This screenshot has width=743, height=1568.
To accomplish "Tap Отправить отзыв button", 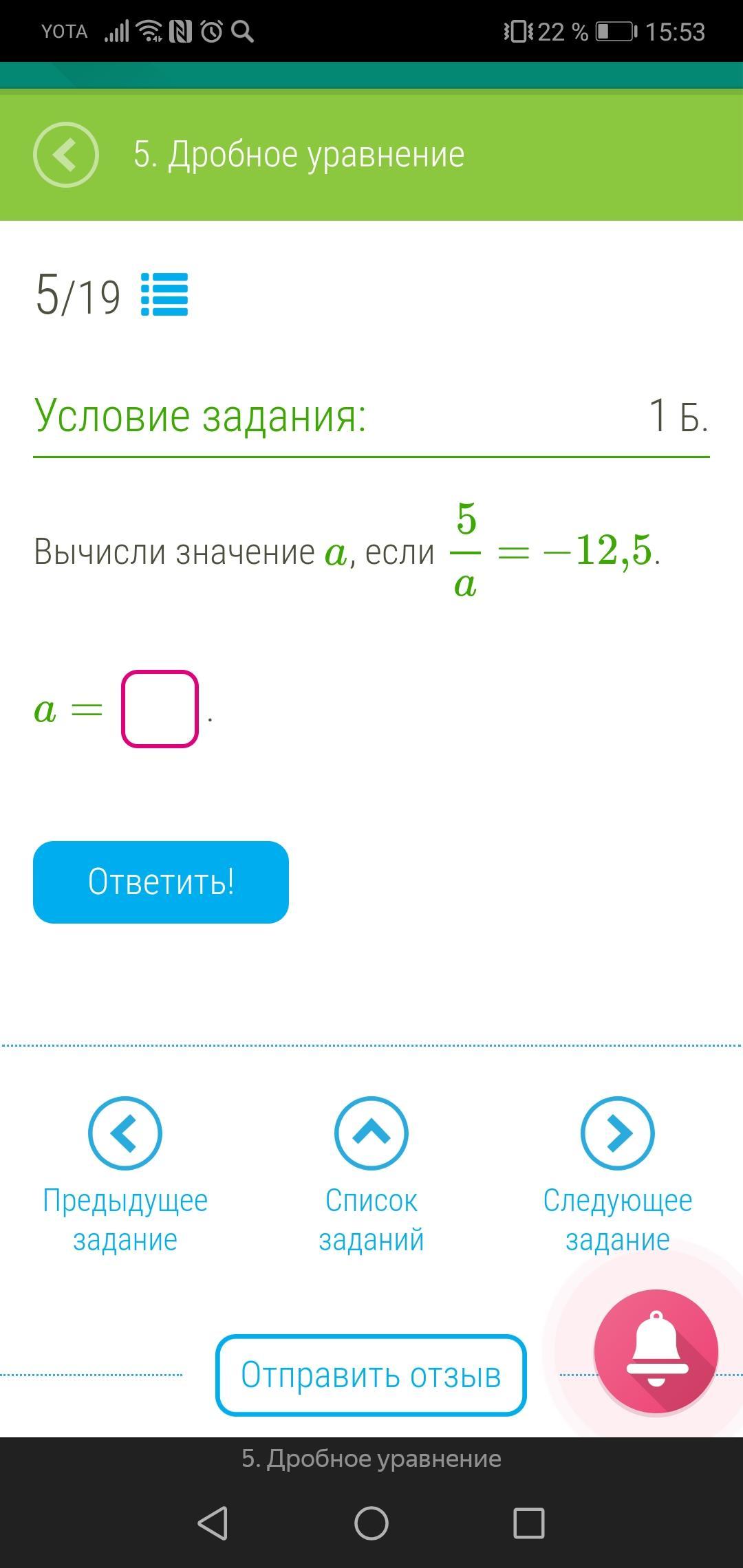I will pyautogui.click(x=371, y=1375).
